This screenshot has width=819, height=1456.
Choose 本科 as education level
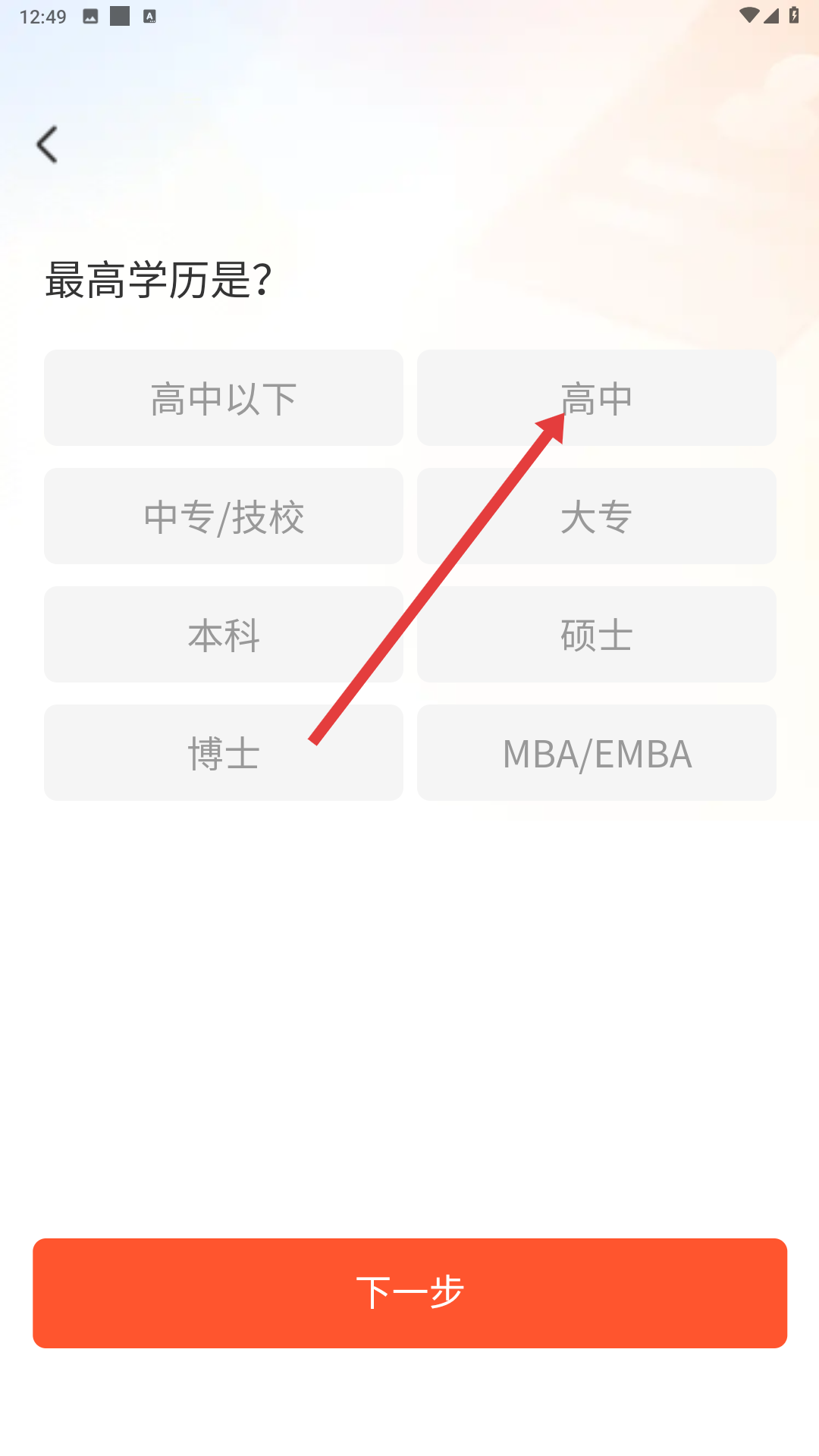click(x=223, y=635)
